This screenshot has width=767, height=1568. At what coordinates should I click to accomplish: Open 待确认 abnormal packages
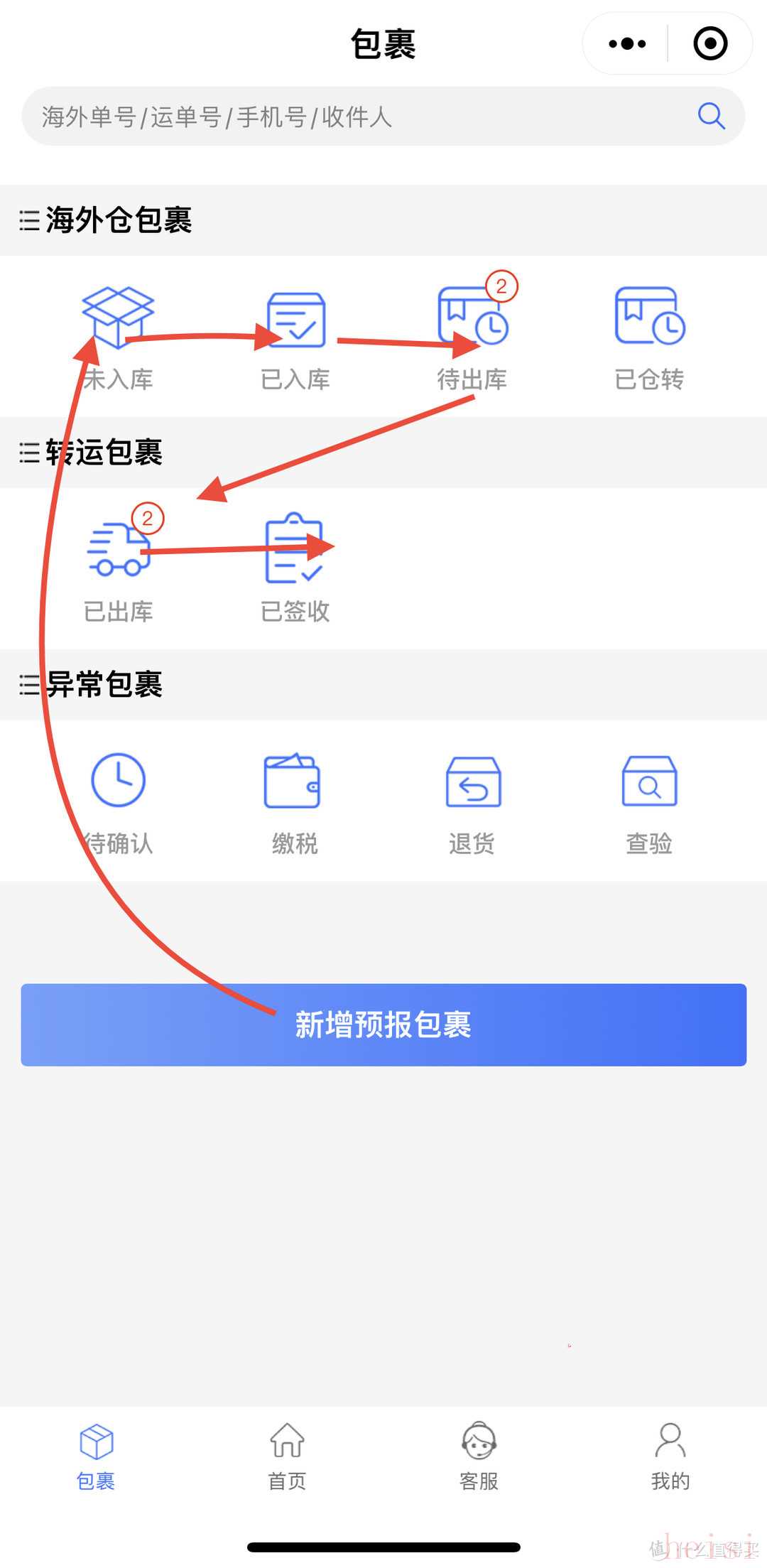(118, 801)
